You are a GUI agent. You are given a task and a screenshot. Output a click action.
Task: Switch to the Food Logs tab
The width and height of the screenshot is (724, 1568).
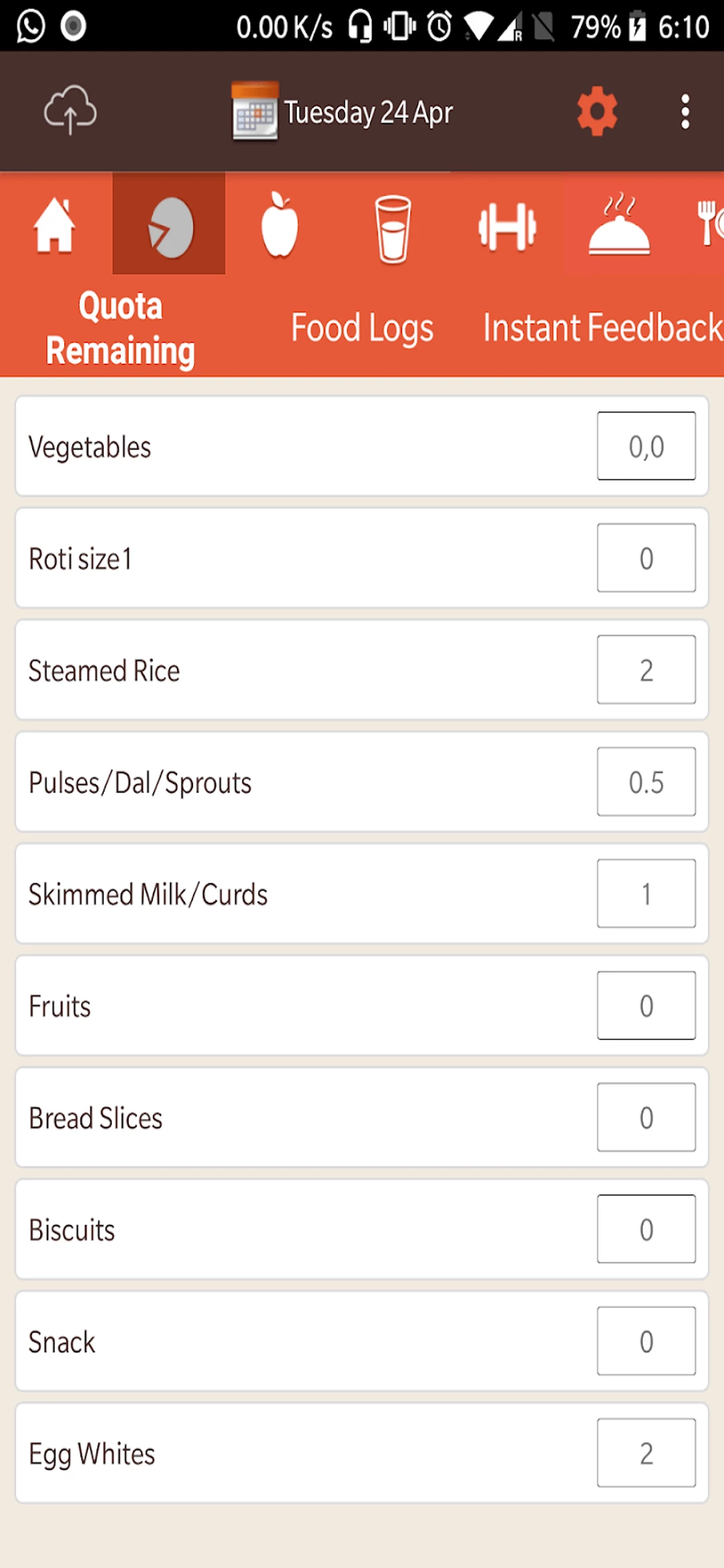[x=361, y=328]
